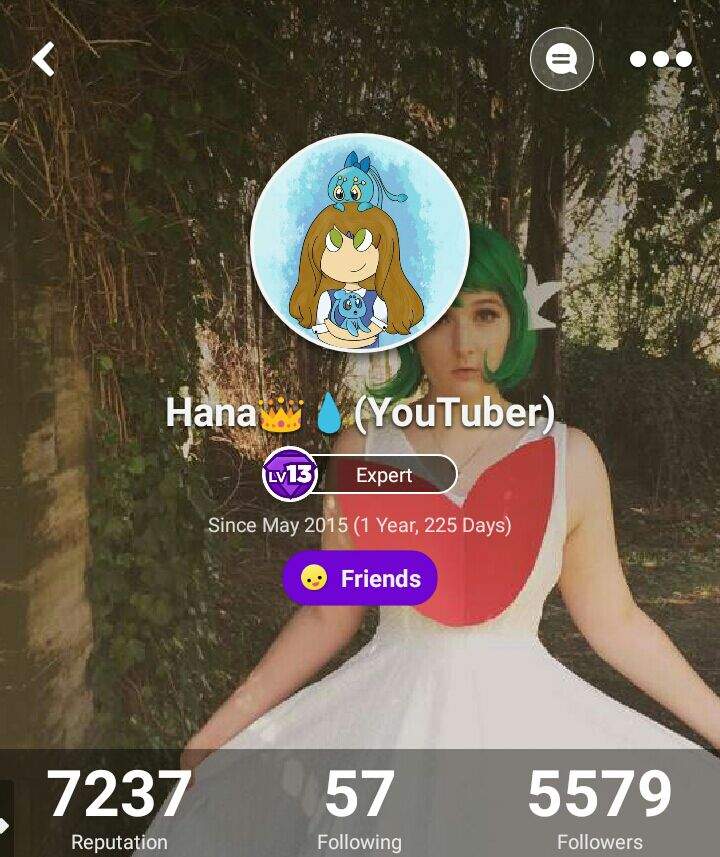
Task: Start a chat with this user
Action: tap(561, 60)
